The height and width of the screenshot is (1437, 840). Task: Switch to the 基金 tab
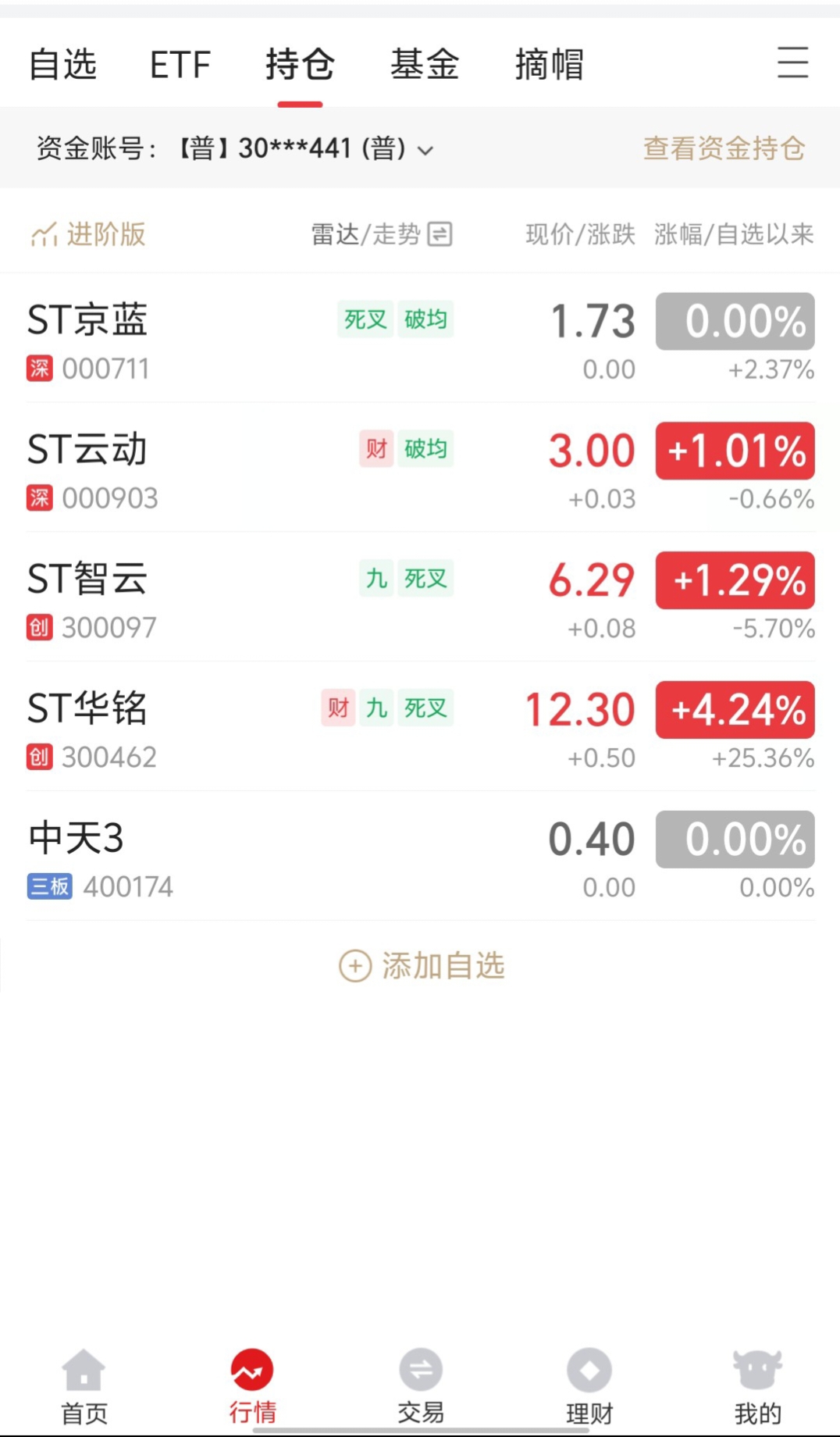[x=425, y=64]
